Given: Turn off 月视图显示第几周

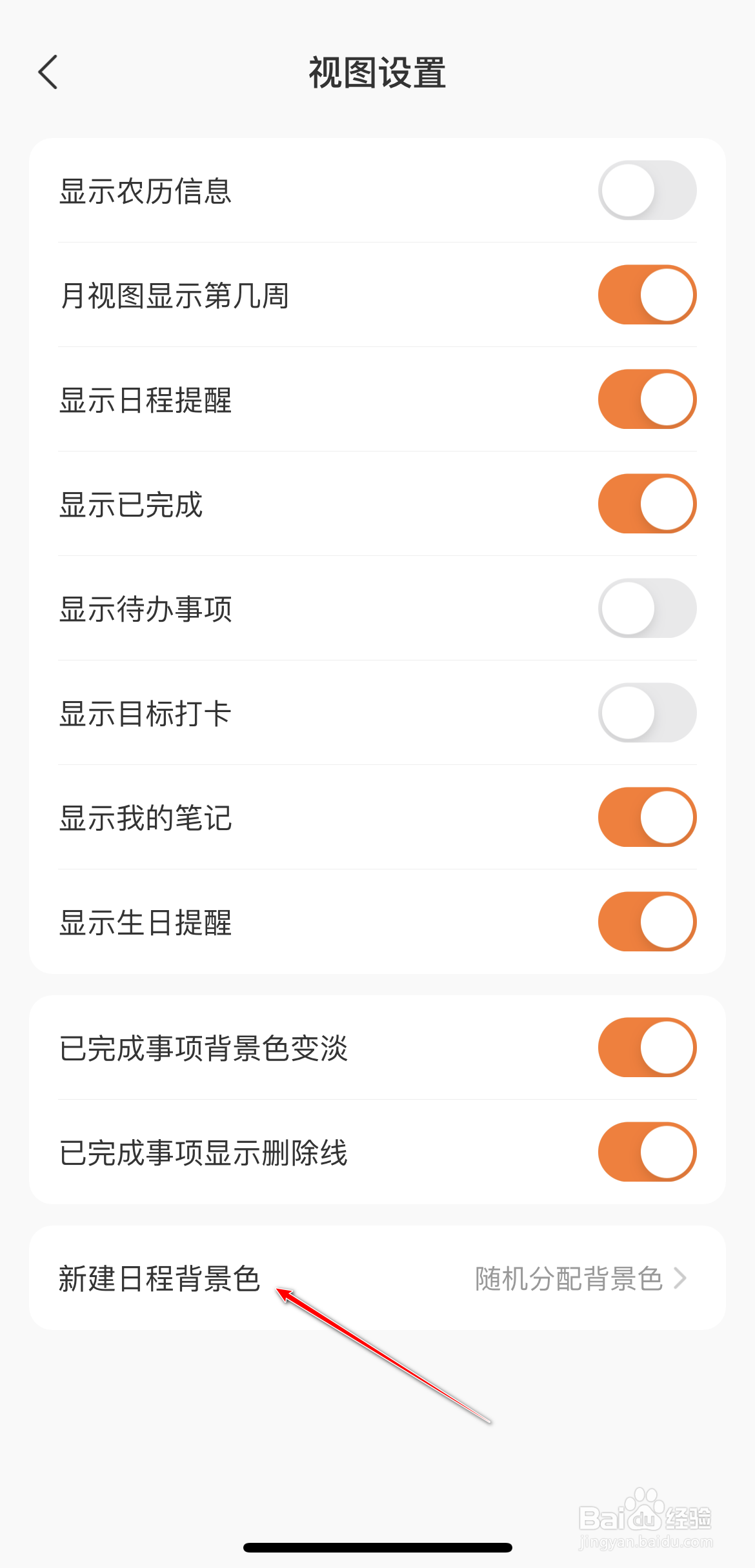Looking at the screenshot, I should [x=647, y=295].
